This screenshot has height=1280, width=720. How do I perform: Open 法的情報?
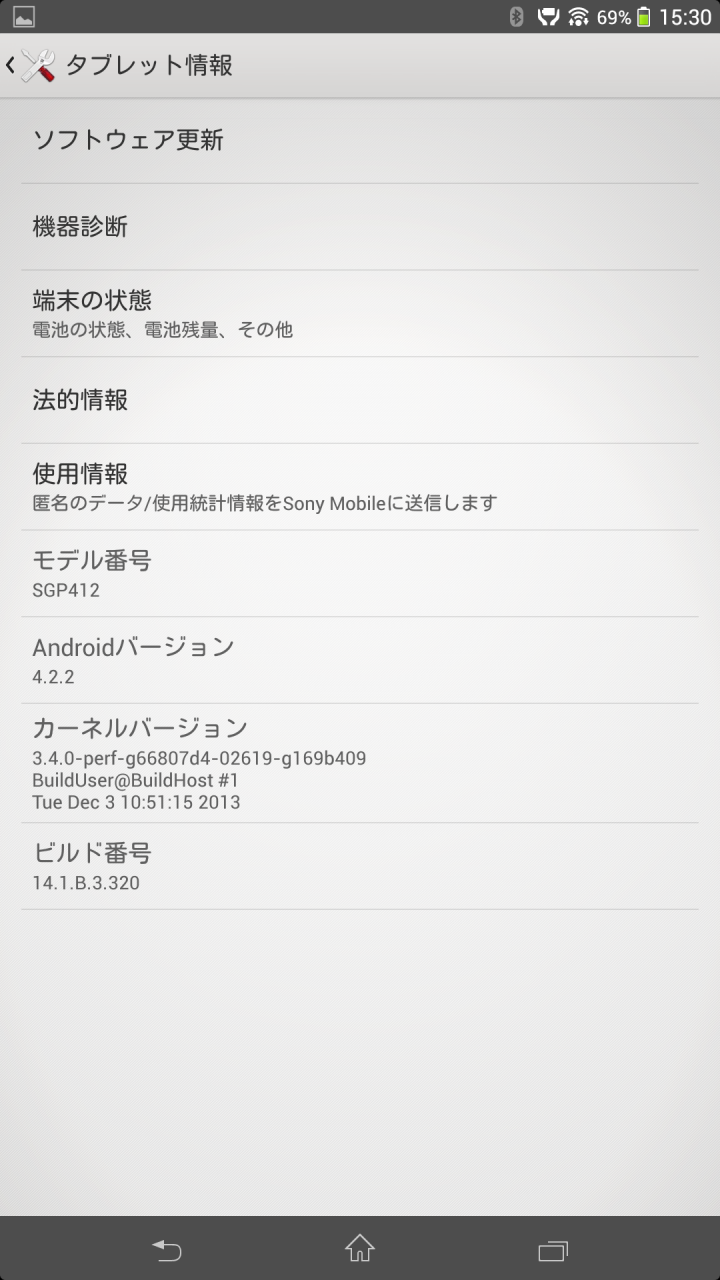360,401
